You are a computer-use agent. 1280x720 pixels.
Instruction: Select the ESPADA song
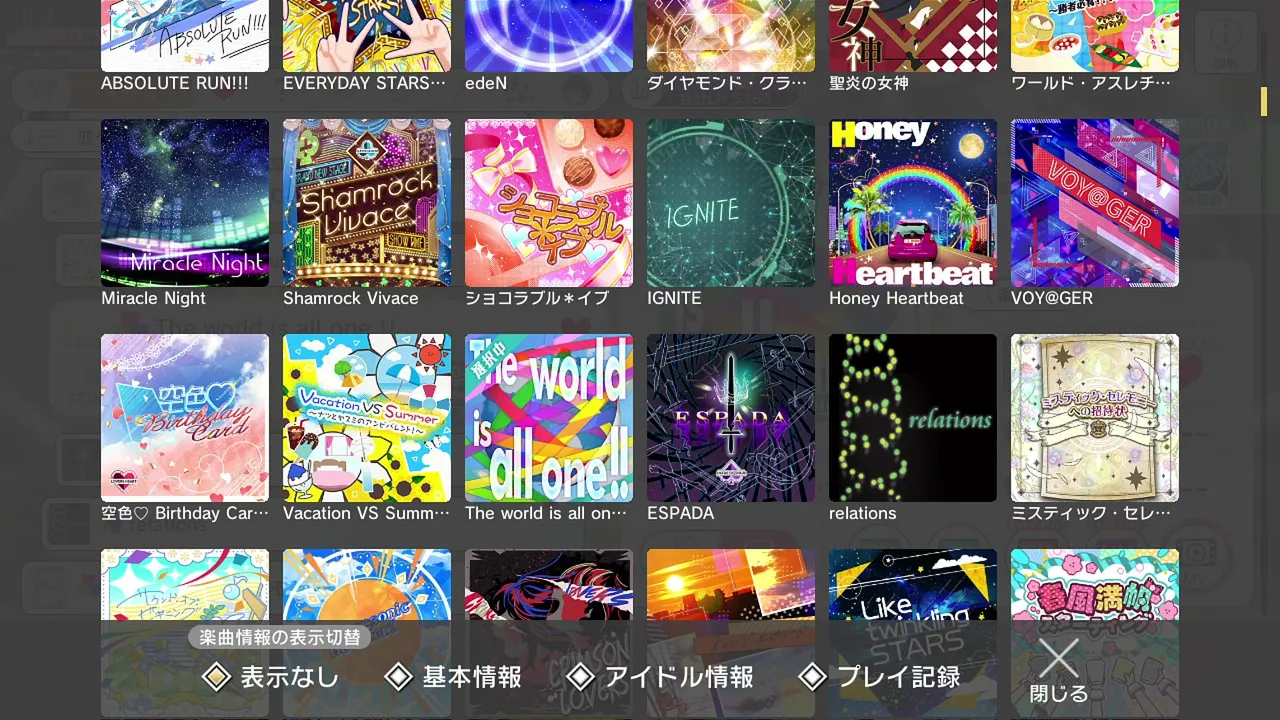pyautogui.click(x=731, y=418)
